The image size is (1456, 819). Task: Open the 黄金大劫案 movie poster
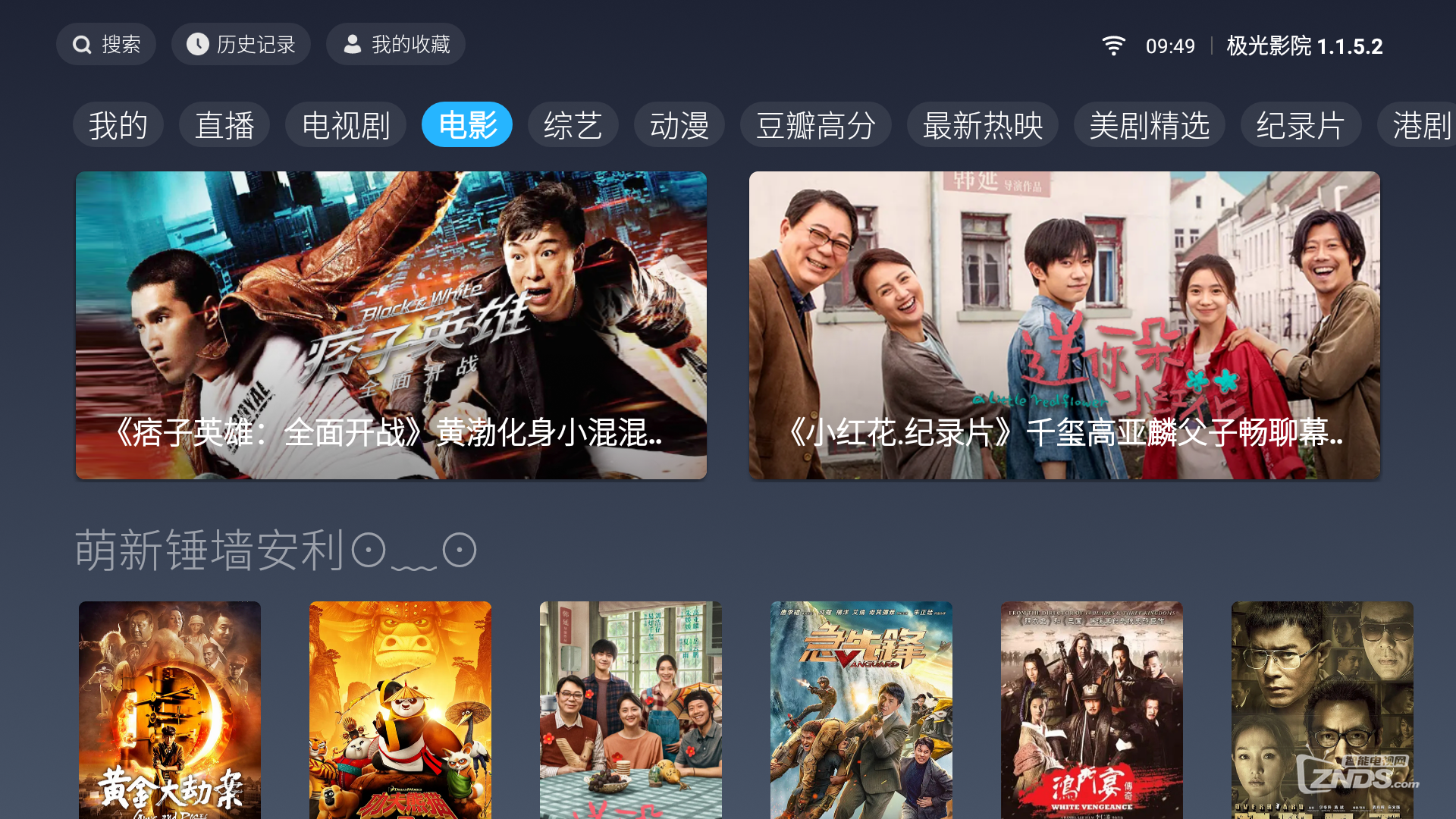pyautogui.click(x=170, y=710)
